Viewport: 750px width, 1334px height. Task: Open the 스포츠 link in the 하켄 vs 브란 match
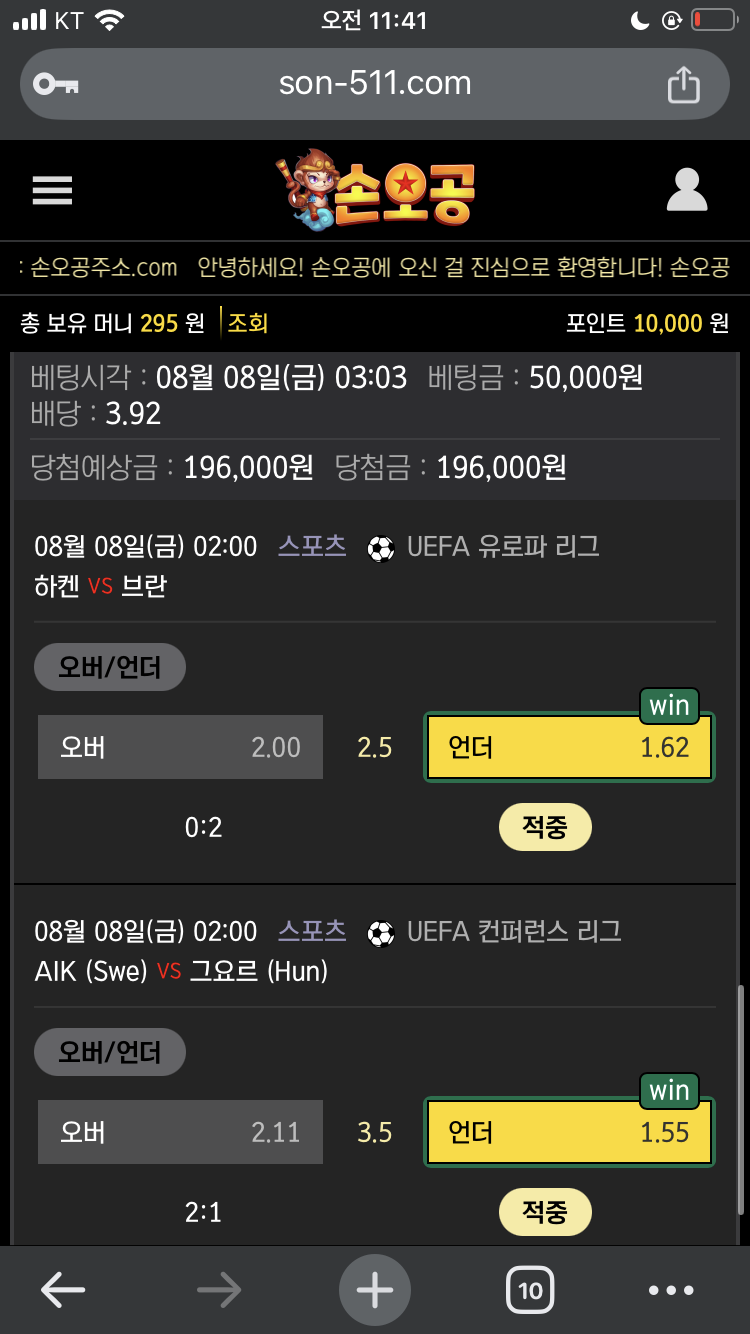pos(312,546)
